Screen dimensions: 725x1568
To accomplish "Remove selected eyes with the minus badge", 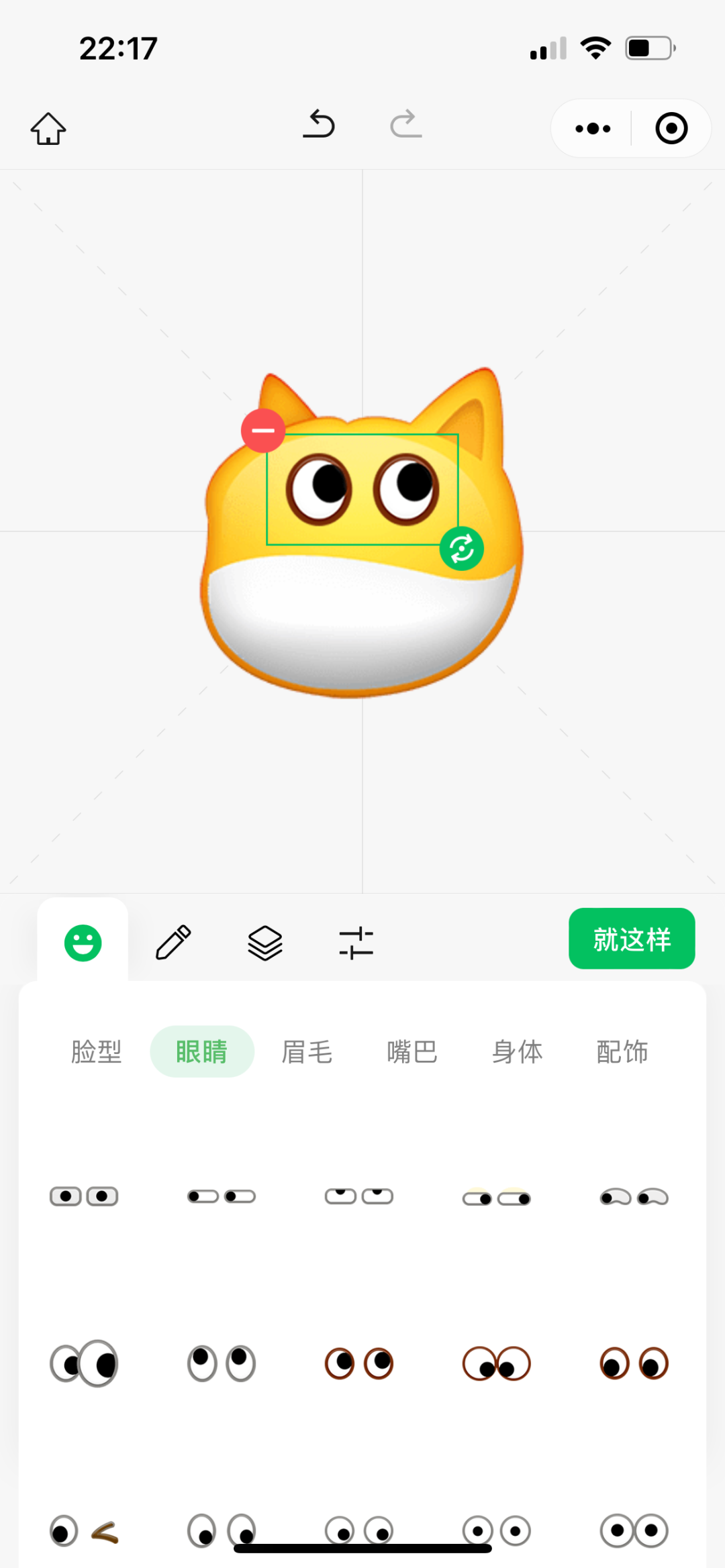I will [262, 430].
